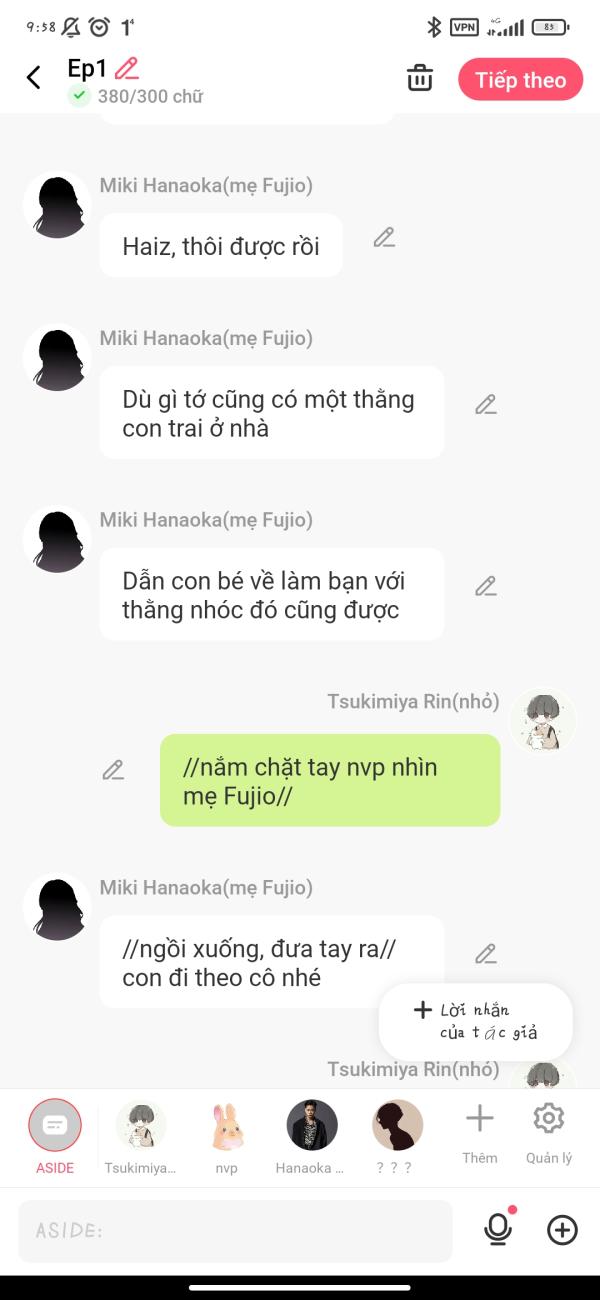Add a new character with Thêm
The height and width of the screenshot is (1300, 600).
coord(480,1130)
